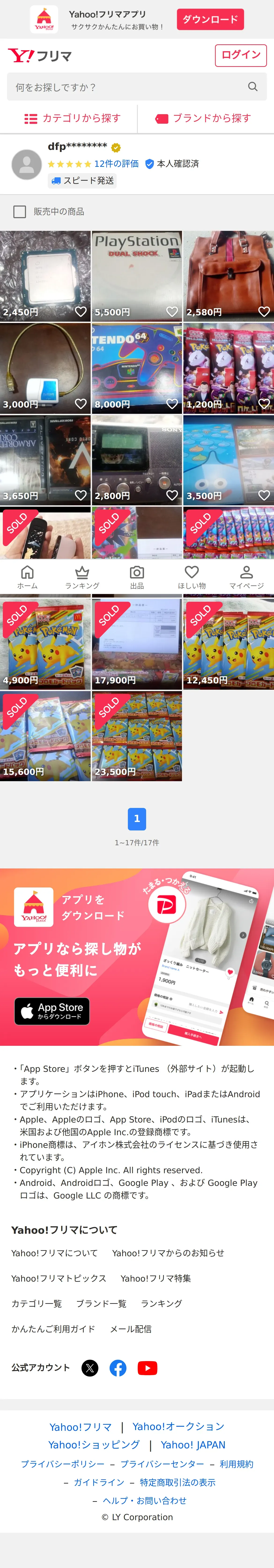The image size is (274, 1568).
Task: Favorite the 2,580円 leather bag
Action: (264, 312)
